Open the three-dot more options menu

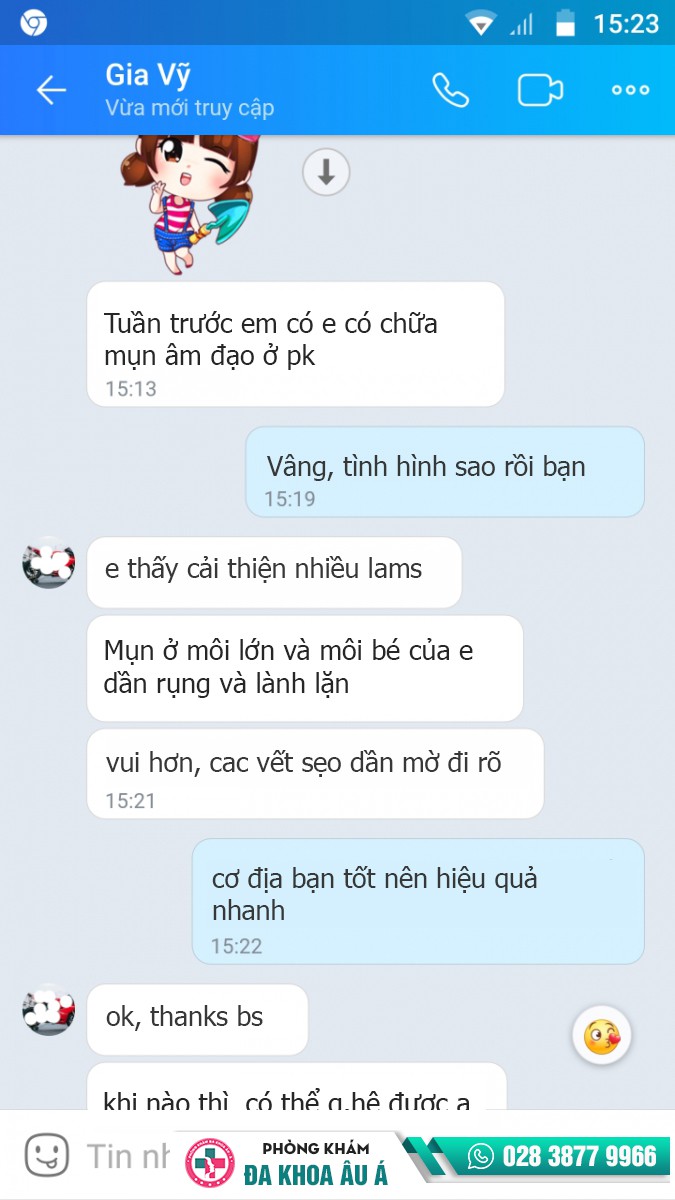(x=630, y=90)
